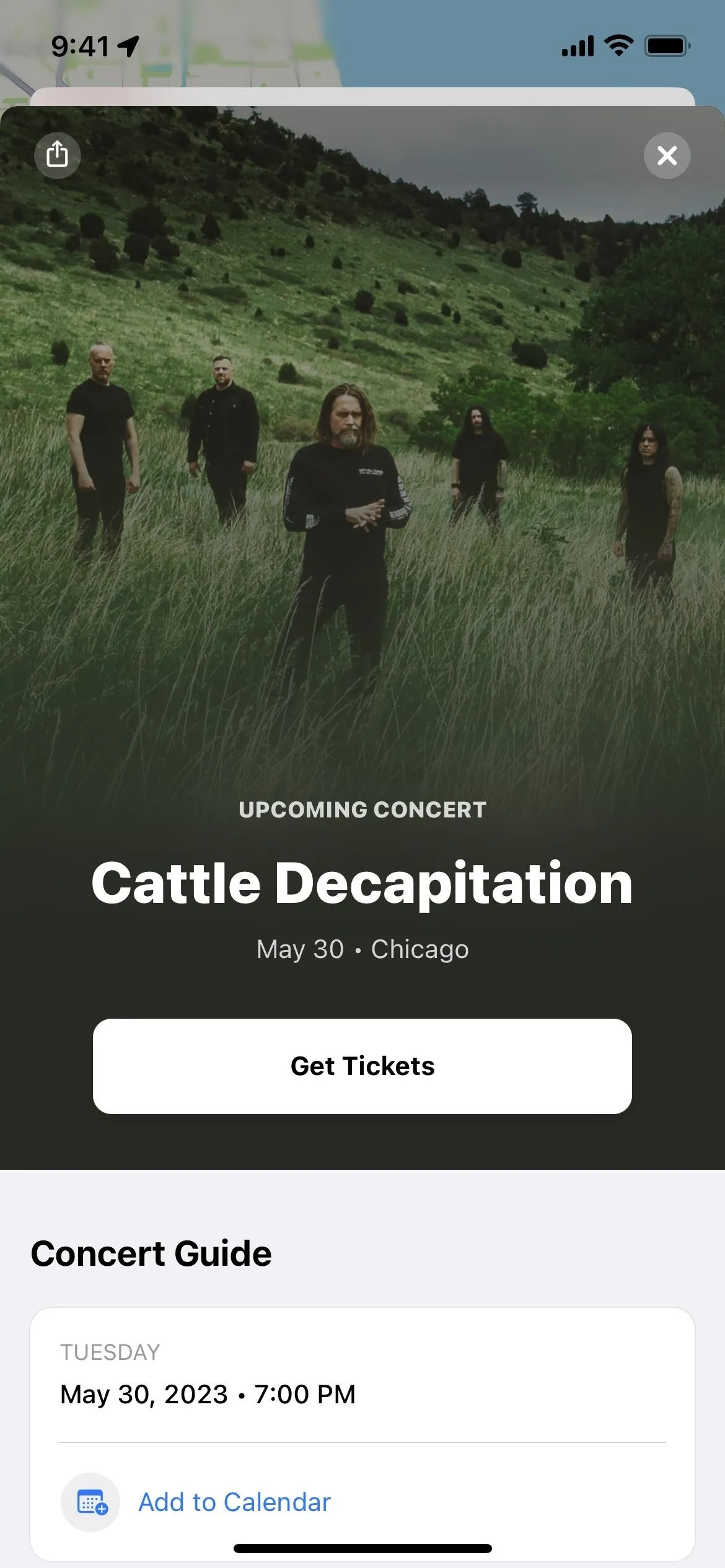This screenshot has width=725, height=1568.
Task: Share this concert page
Action: tap(57, 155)
